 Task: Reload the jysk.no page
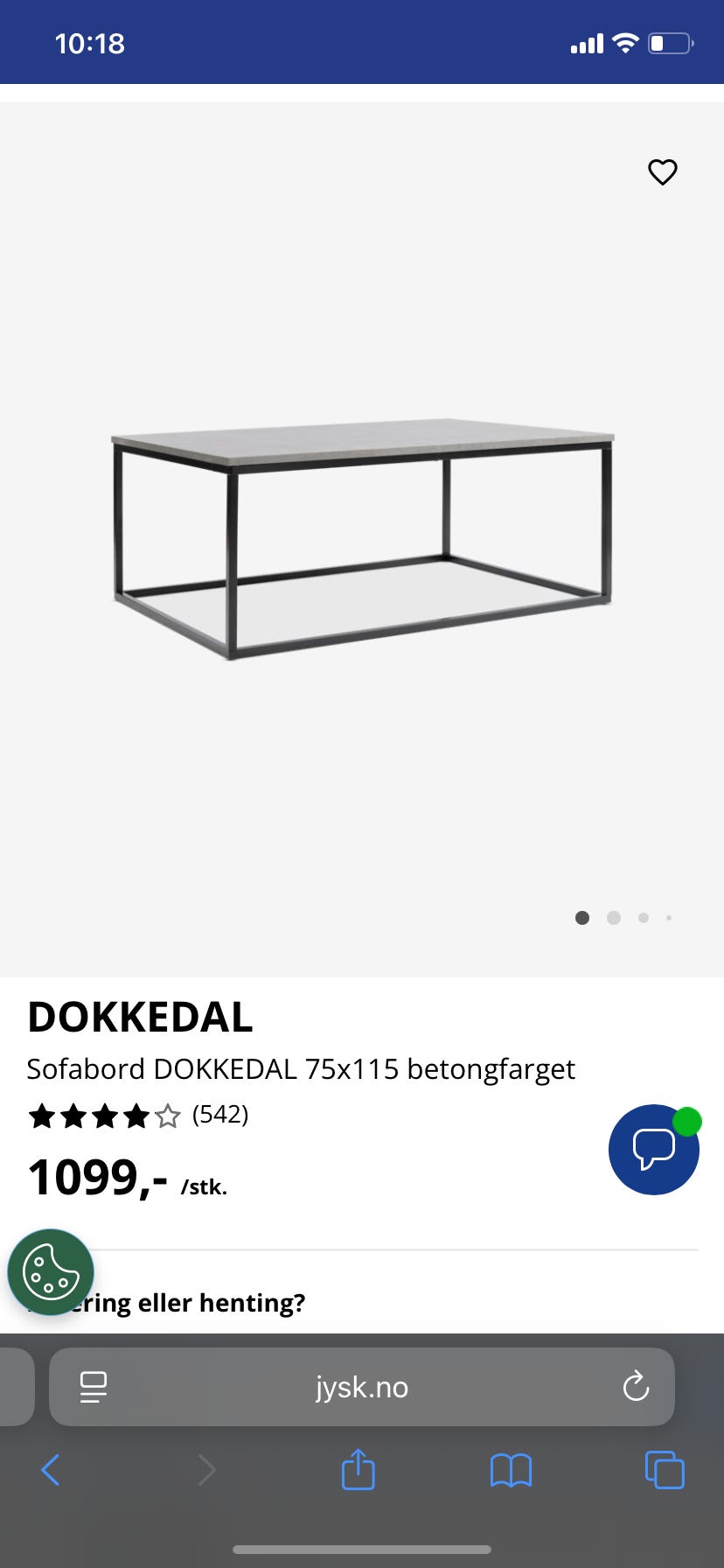point(636,1387)
